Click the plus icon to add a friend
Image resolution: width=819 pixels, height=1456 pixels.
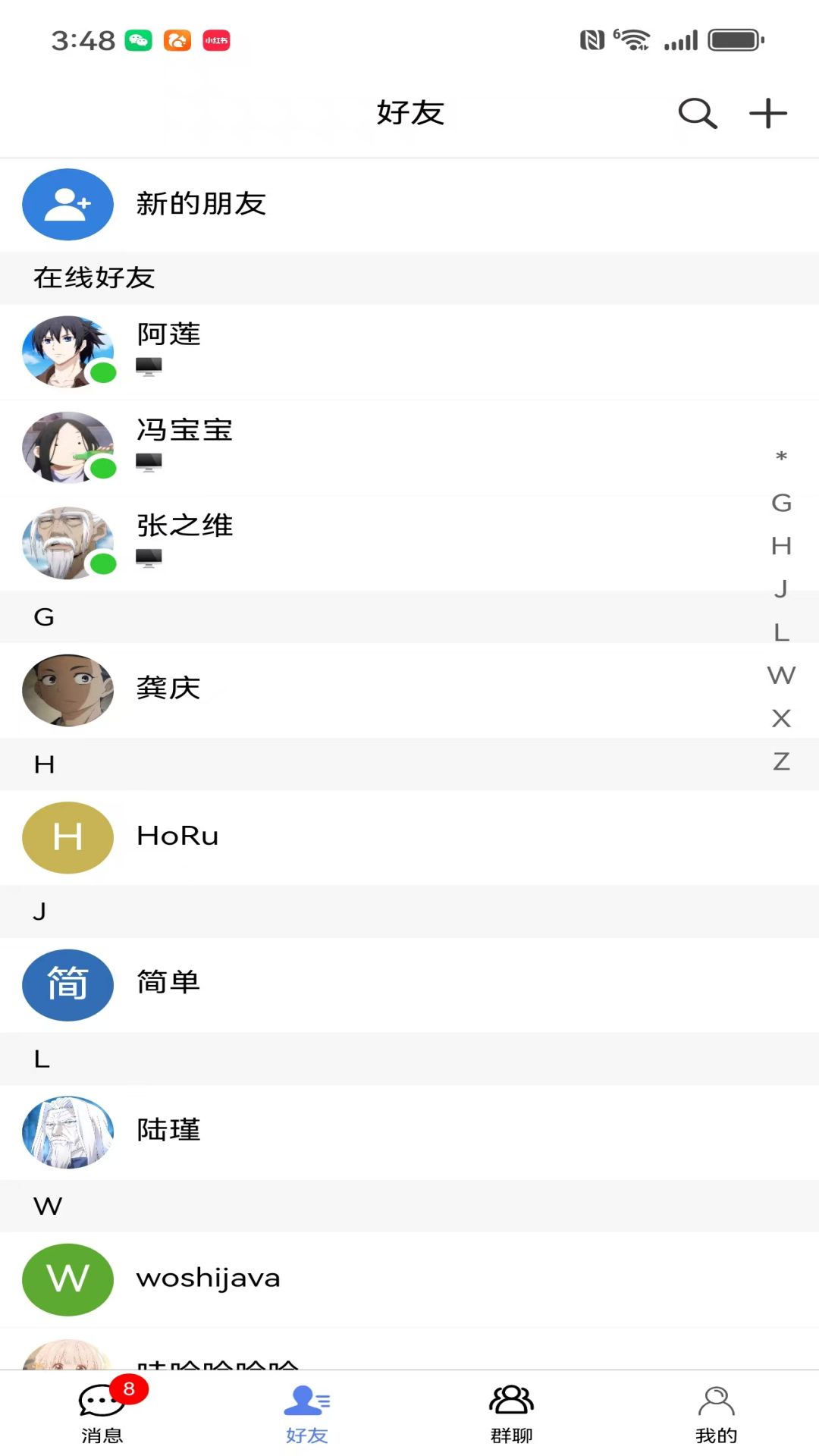767,113
